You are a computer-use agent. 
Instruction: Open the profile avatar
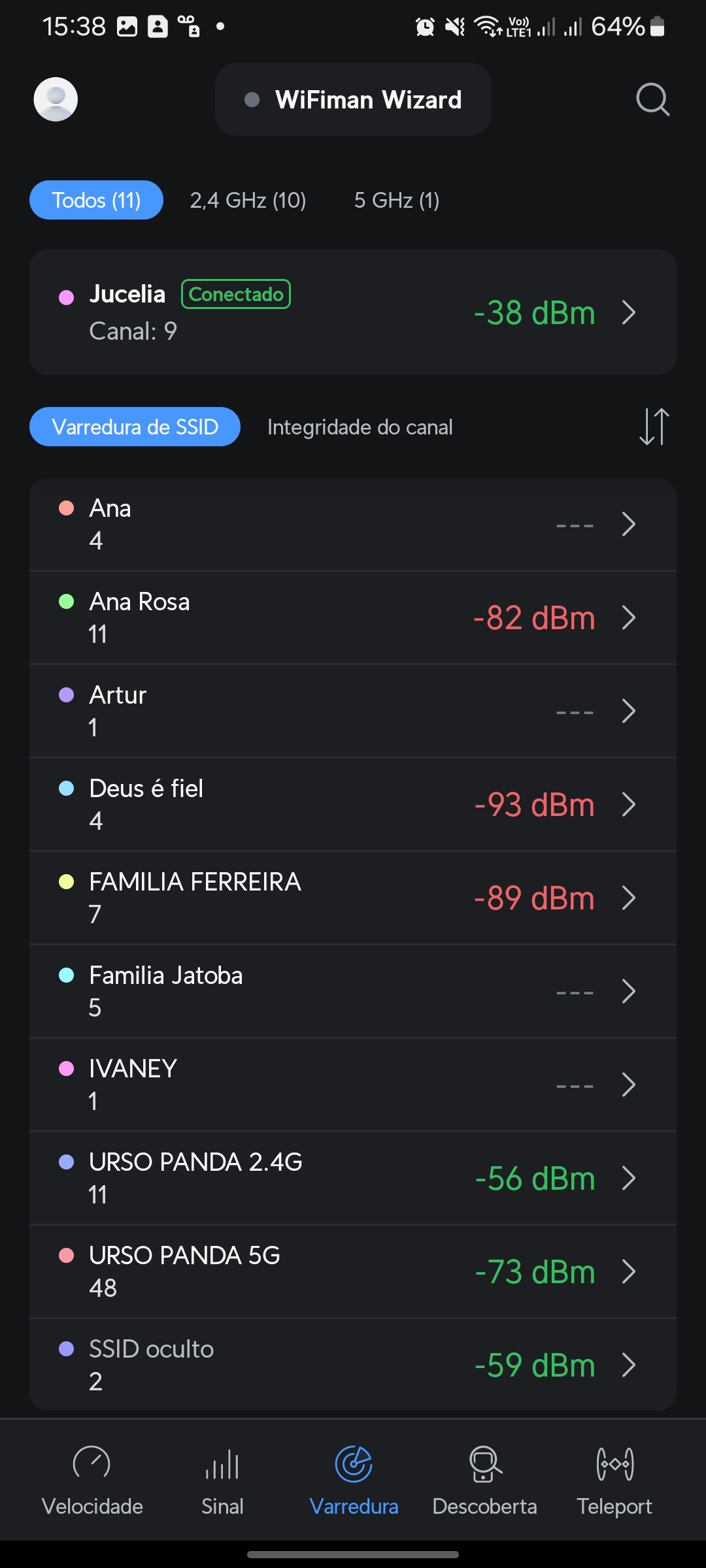[56, 99]
